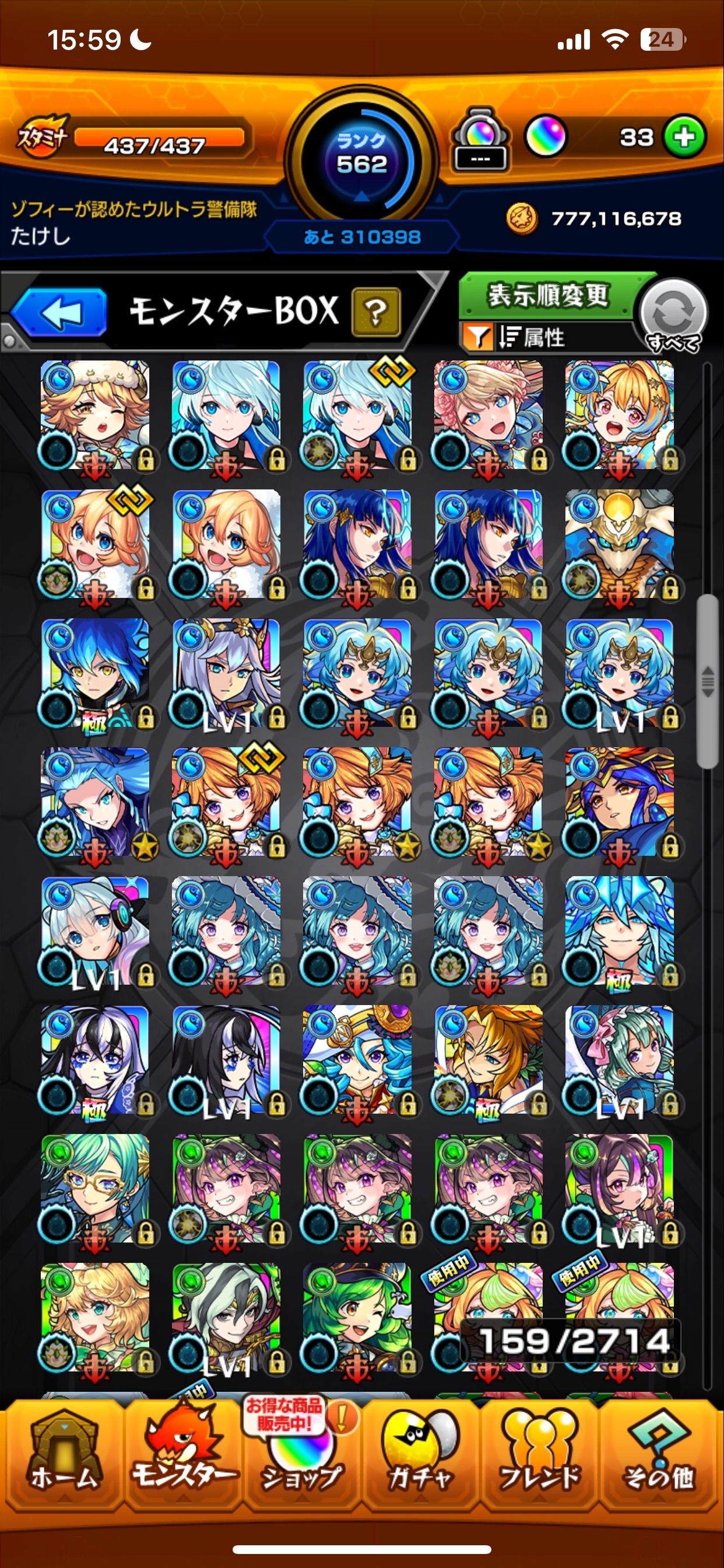Tap the monster box scrollbar handle

(x=708, y=681)
